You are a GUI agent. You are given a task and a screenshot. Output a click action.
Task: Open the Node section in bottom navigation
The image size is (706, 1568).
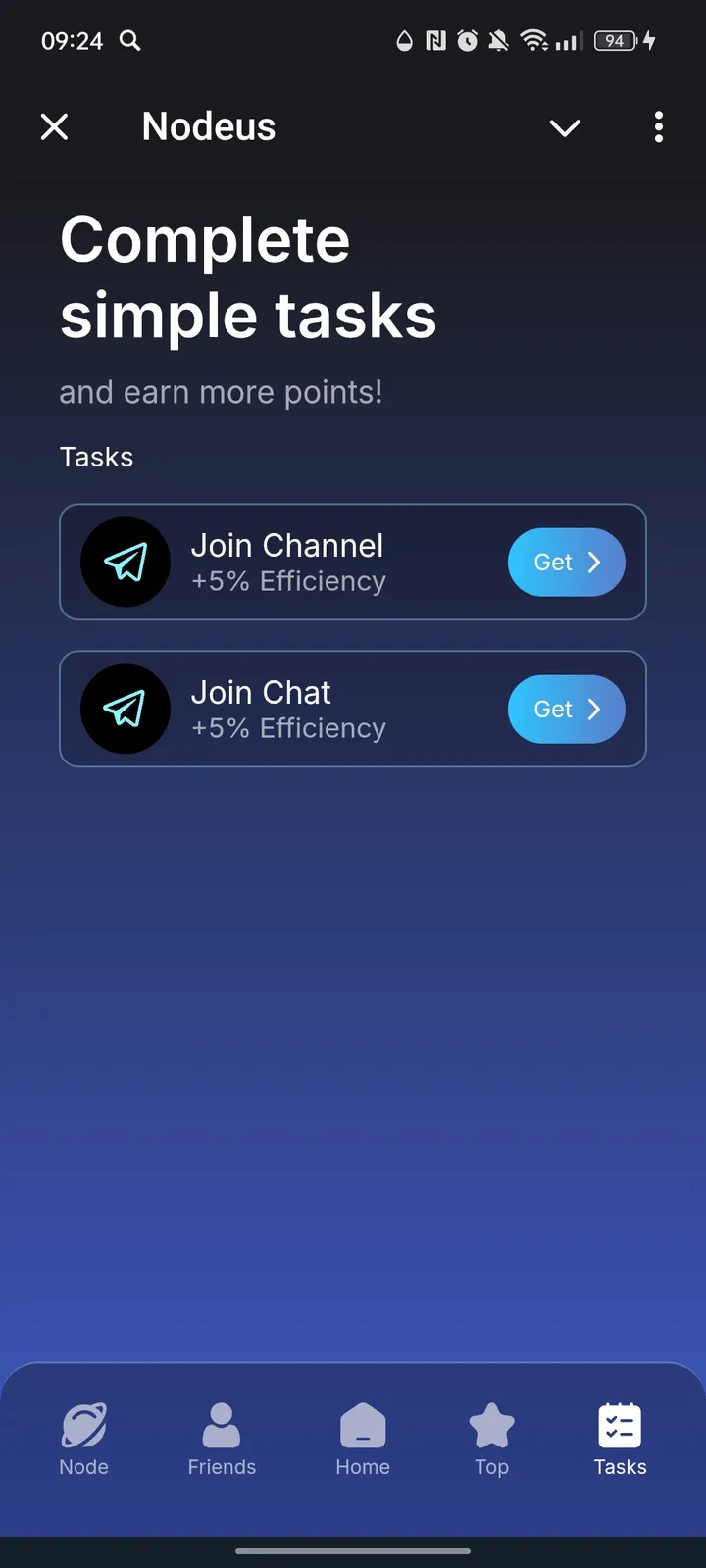tap(83, 1438)
